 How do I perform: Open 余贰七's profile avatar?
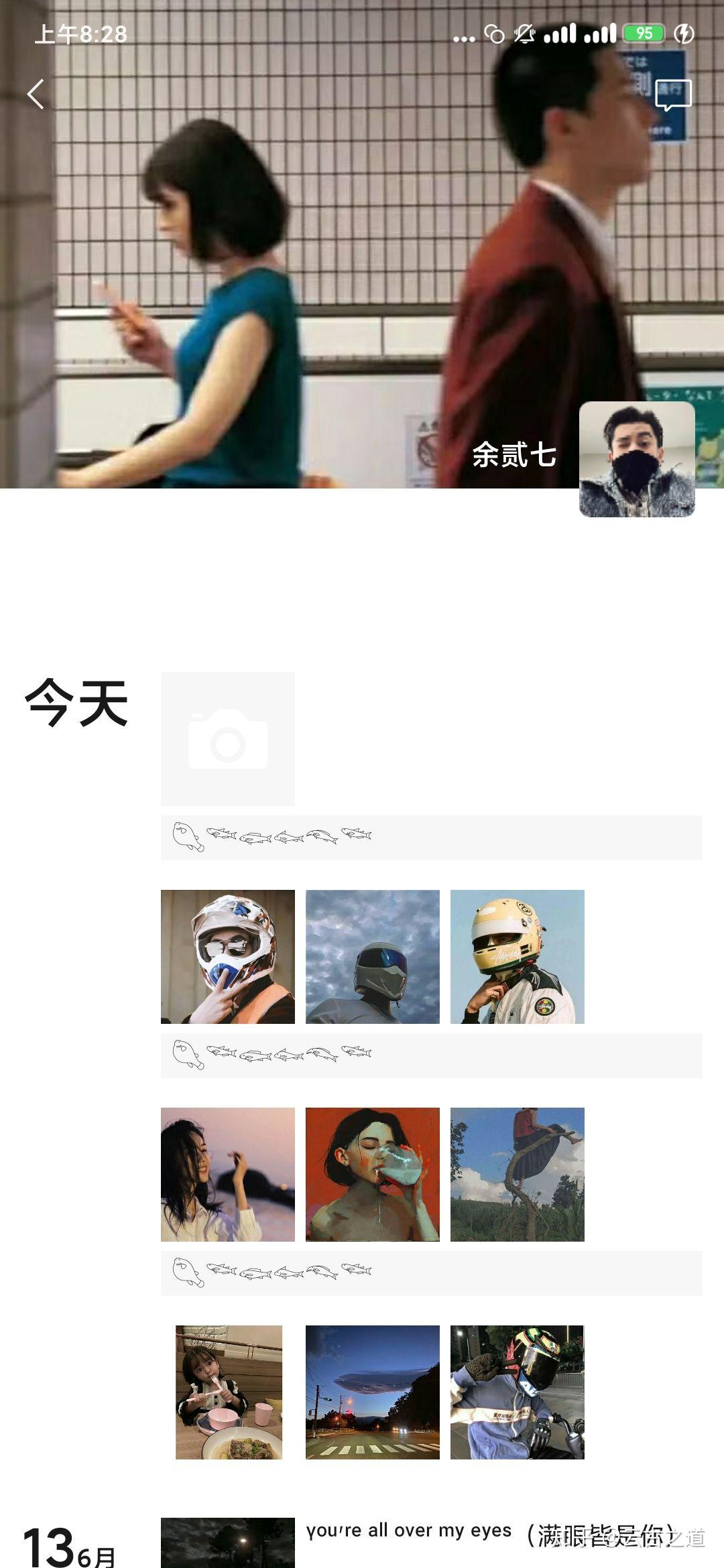[x=636, y=460]
